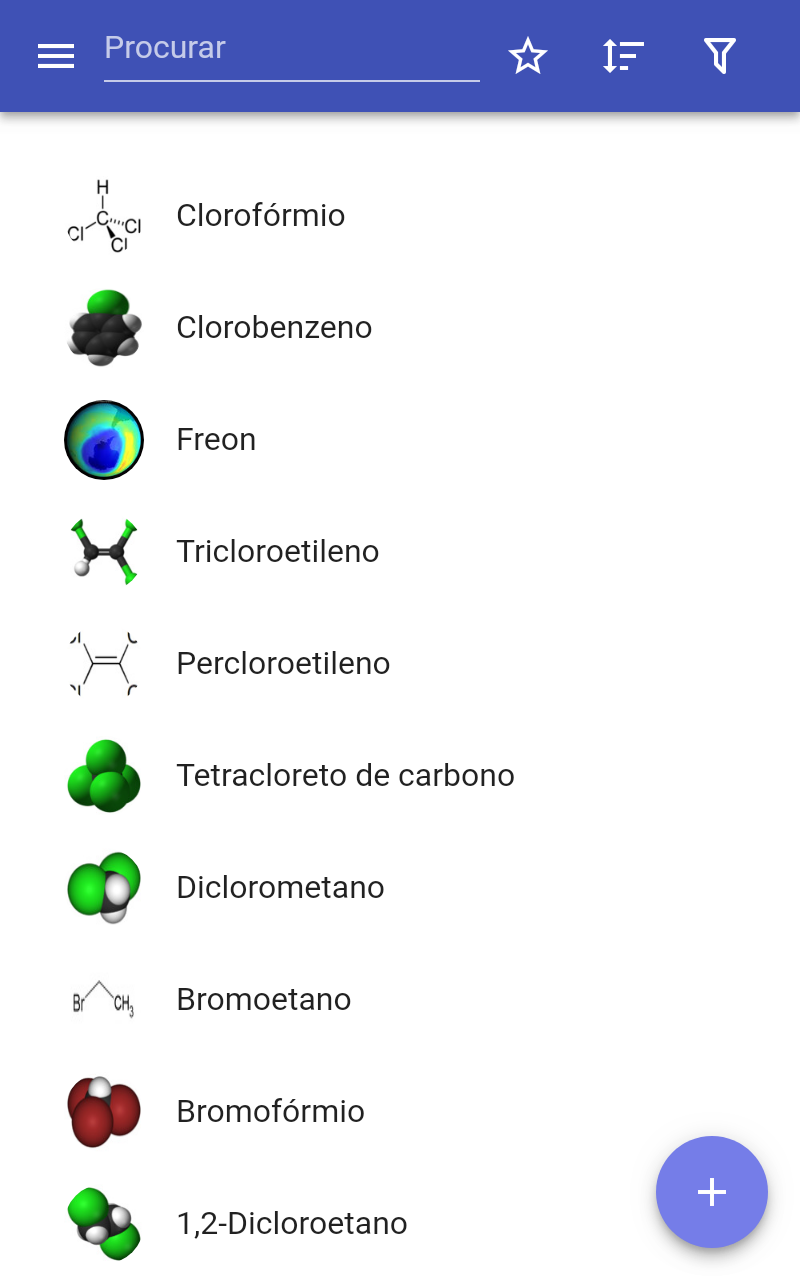Open the hamburger navigation menu
The image size is (800, 1280).
(56, 57)
